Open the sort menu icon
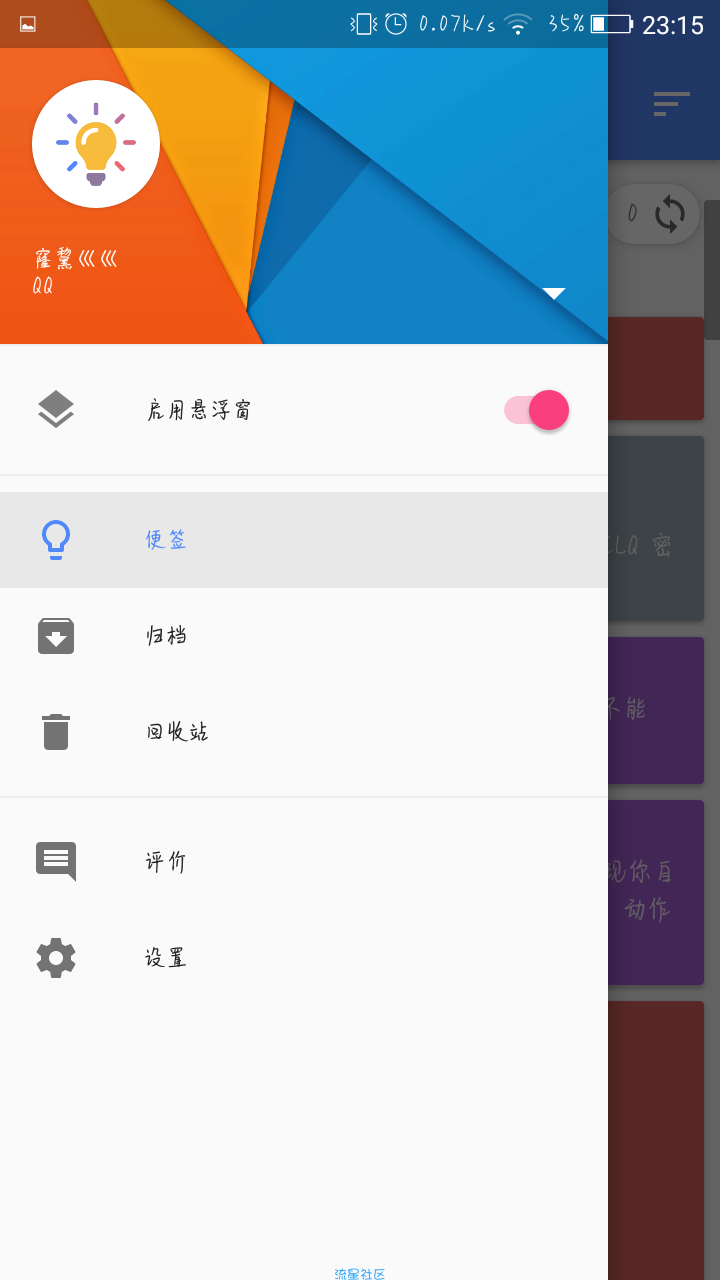Image resolution: width=720 pixels, height=1280 pixels. [671, 104]
